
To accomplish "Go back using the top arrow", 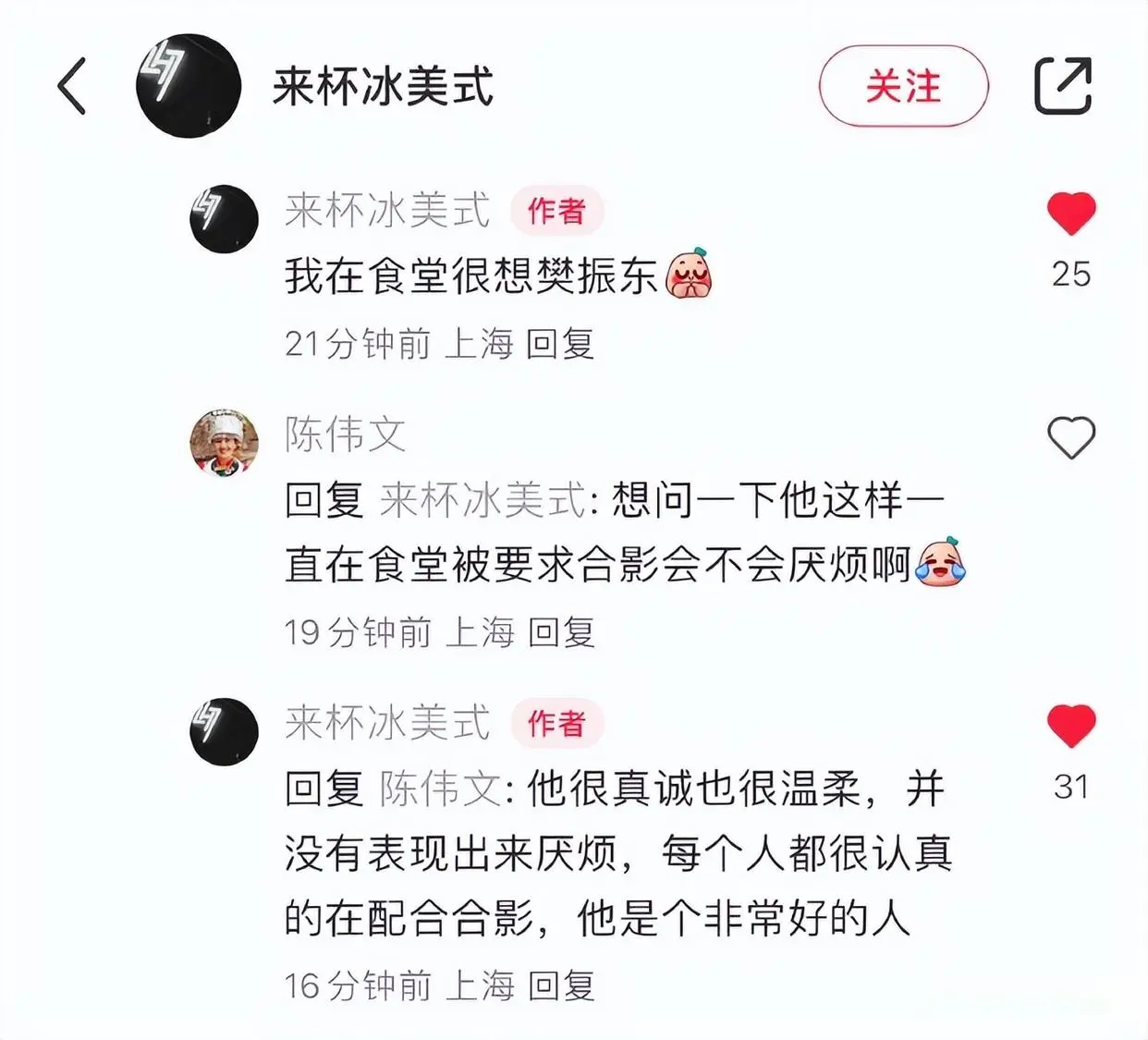I will [x=72, y=86].
